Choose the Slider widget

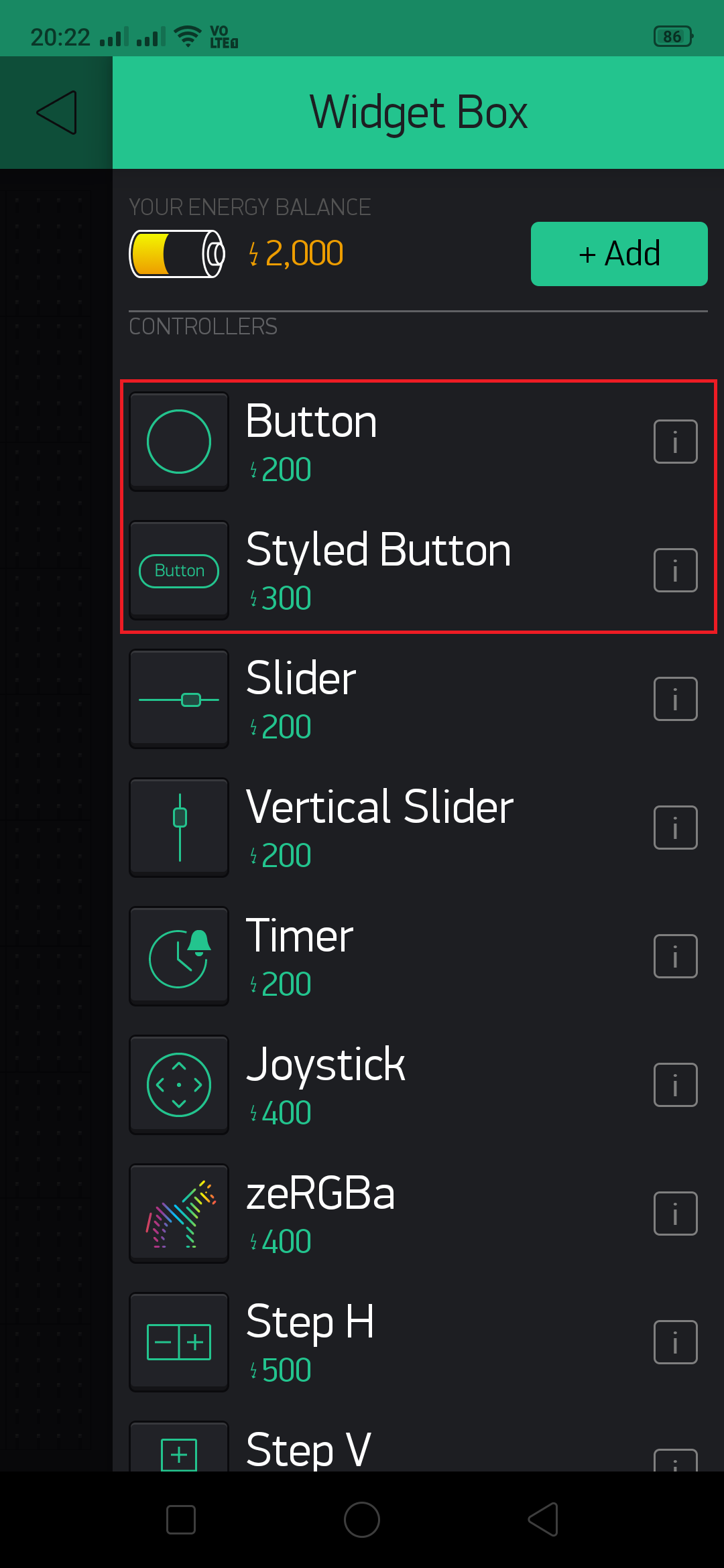coord(375,699)
